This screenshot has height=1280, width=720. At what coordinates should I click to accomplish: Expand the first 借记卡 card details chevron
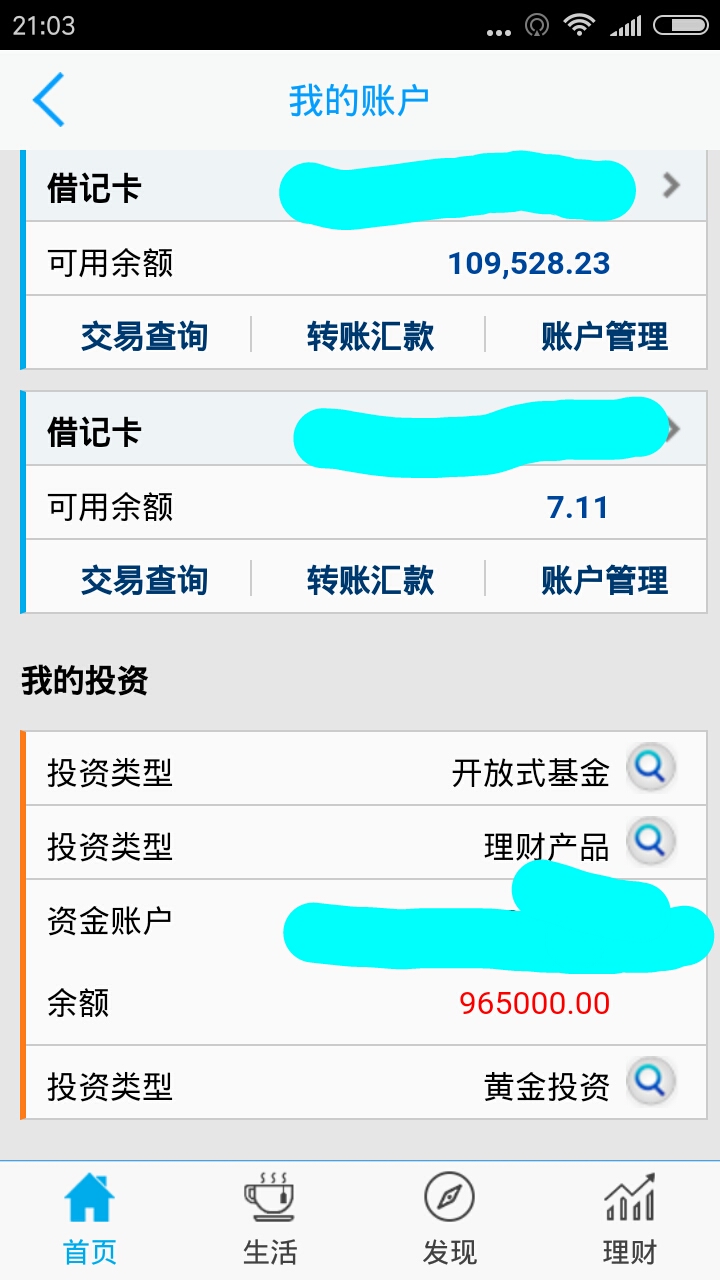(x=671, y=185)
